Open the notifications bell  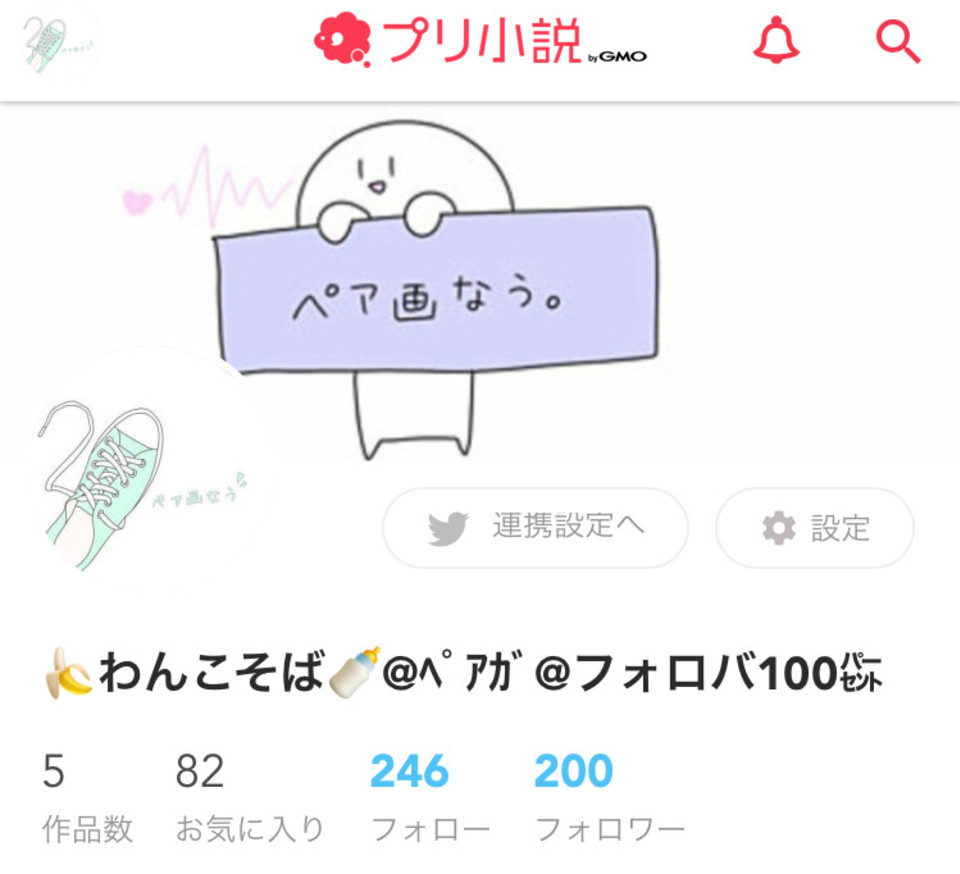click(x=776, y=42)
